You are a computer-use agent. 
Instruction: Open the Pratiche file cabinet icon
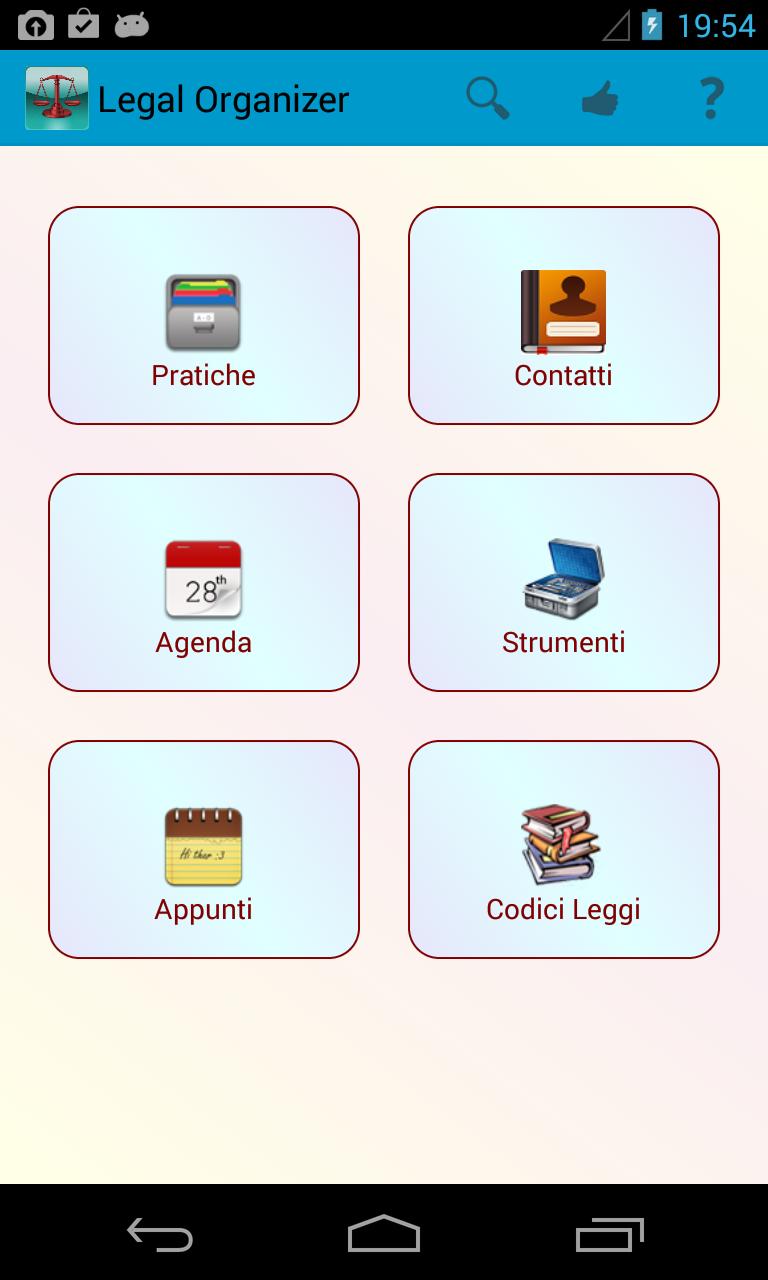(x=203, y=312)
